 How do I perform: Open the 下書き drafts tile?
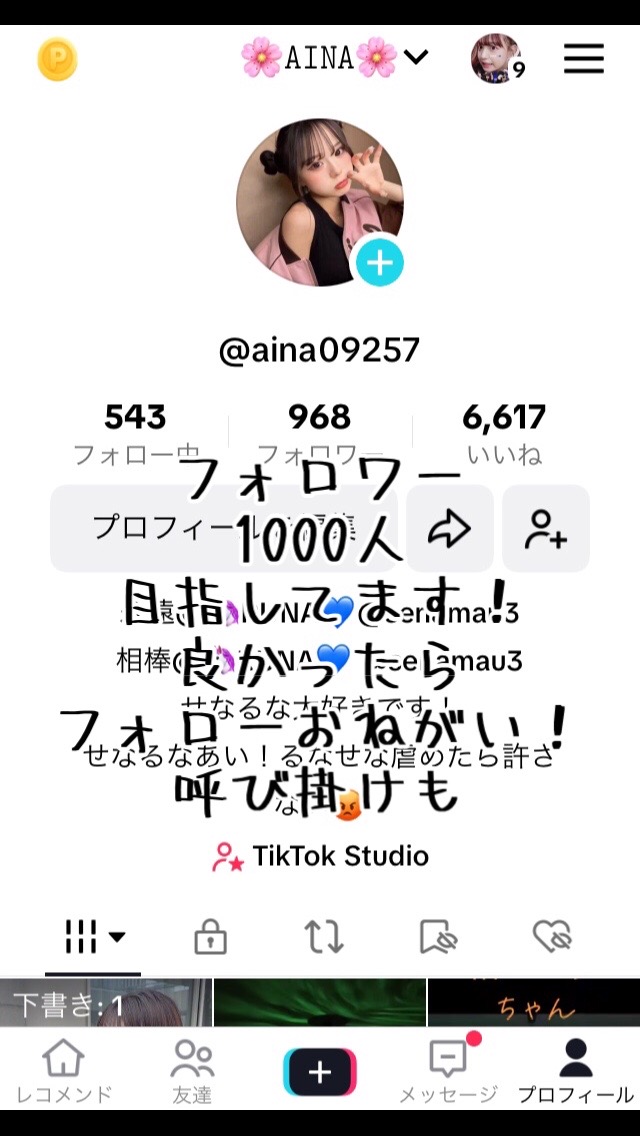[106, 1003]
